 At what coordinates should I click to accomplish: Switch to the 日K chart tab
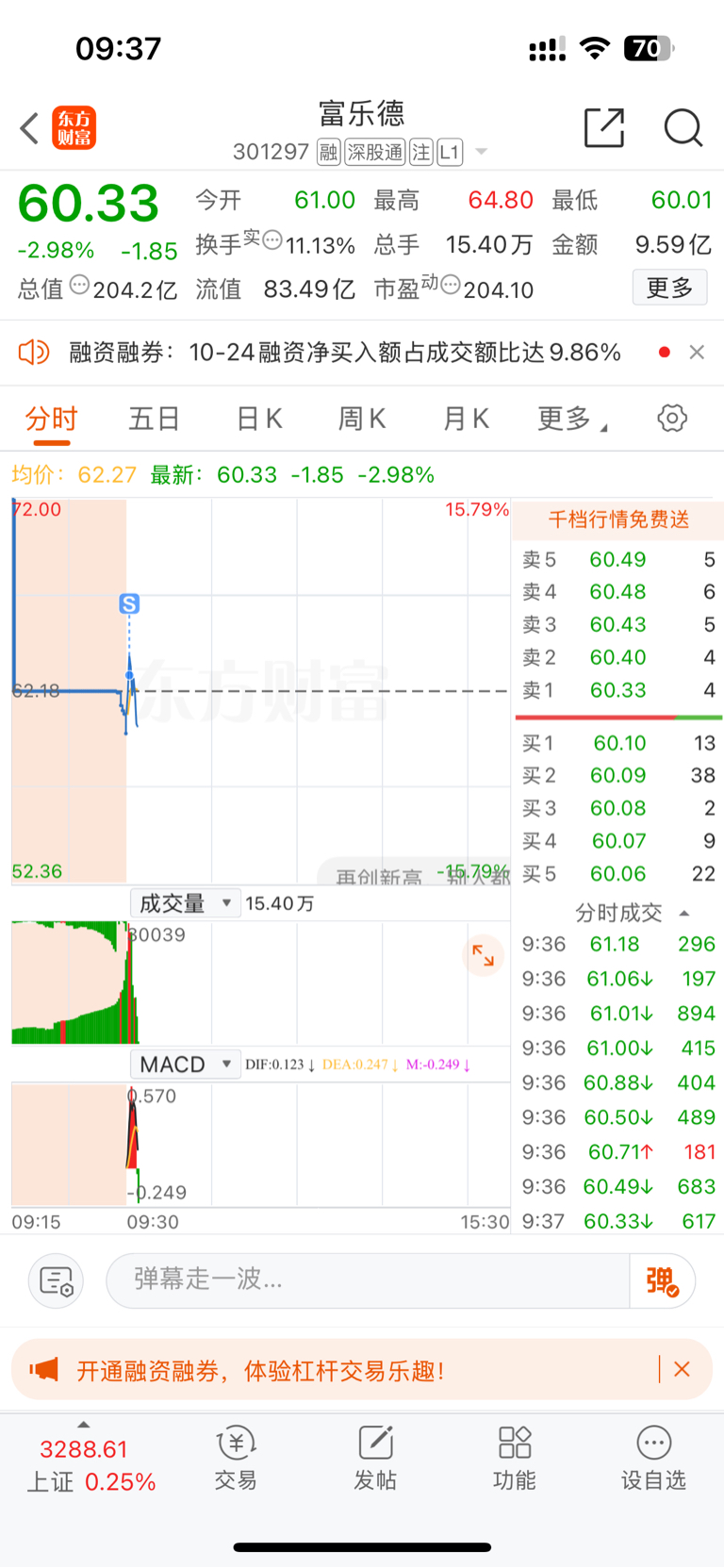click(259, 419)
